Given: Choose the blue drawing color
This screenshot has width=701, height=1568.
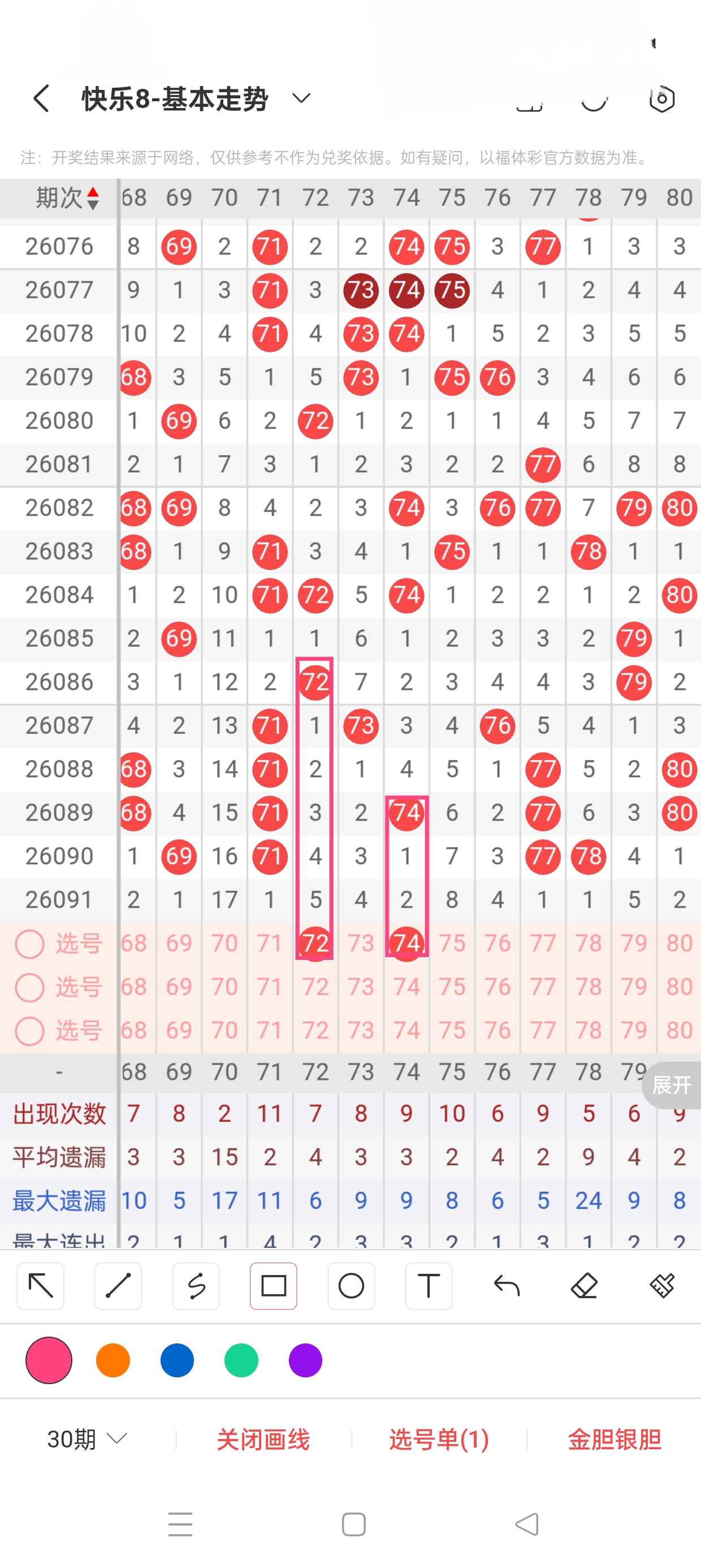Looking at the screenshot, I should (177, 1360).
